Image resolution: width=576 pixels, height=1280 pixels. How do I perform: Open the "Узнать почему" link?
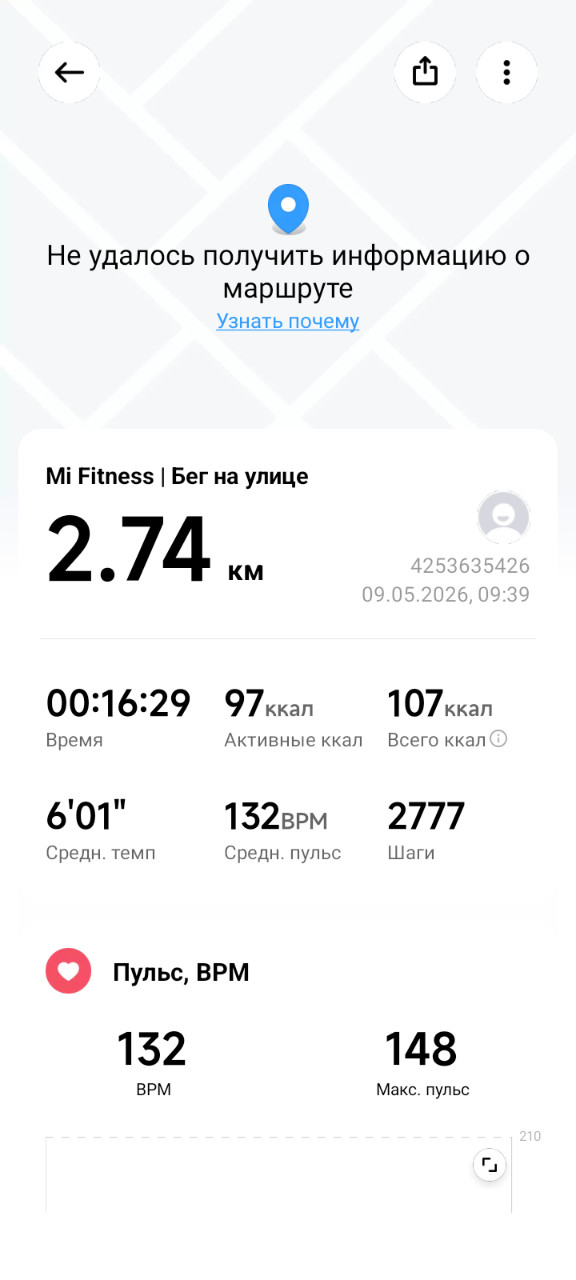tap(288, 321)
